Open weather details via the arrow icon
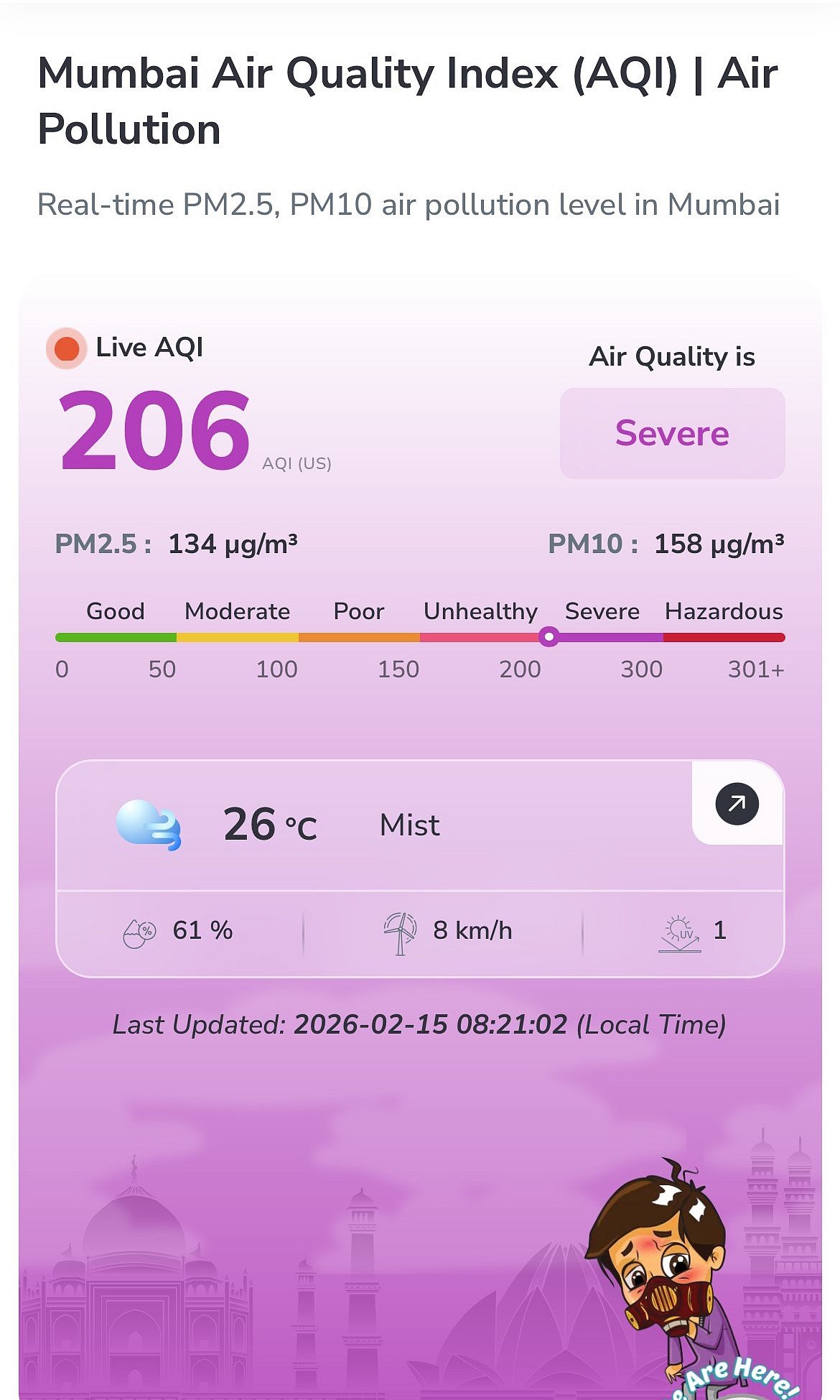840x1400 pixels. pyautogui.click(x=737, y=803)
